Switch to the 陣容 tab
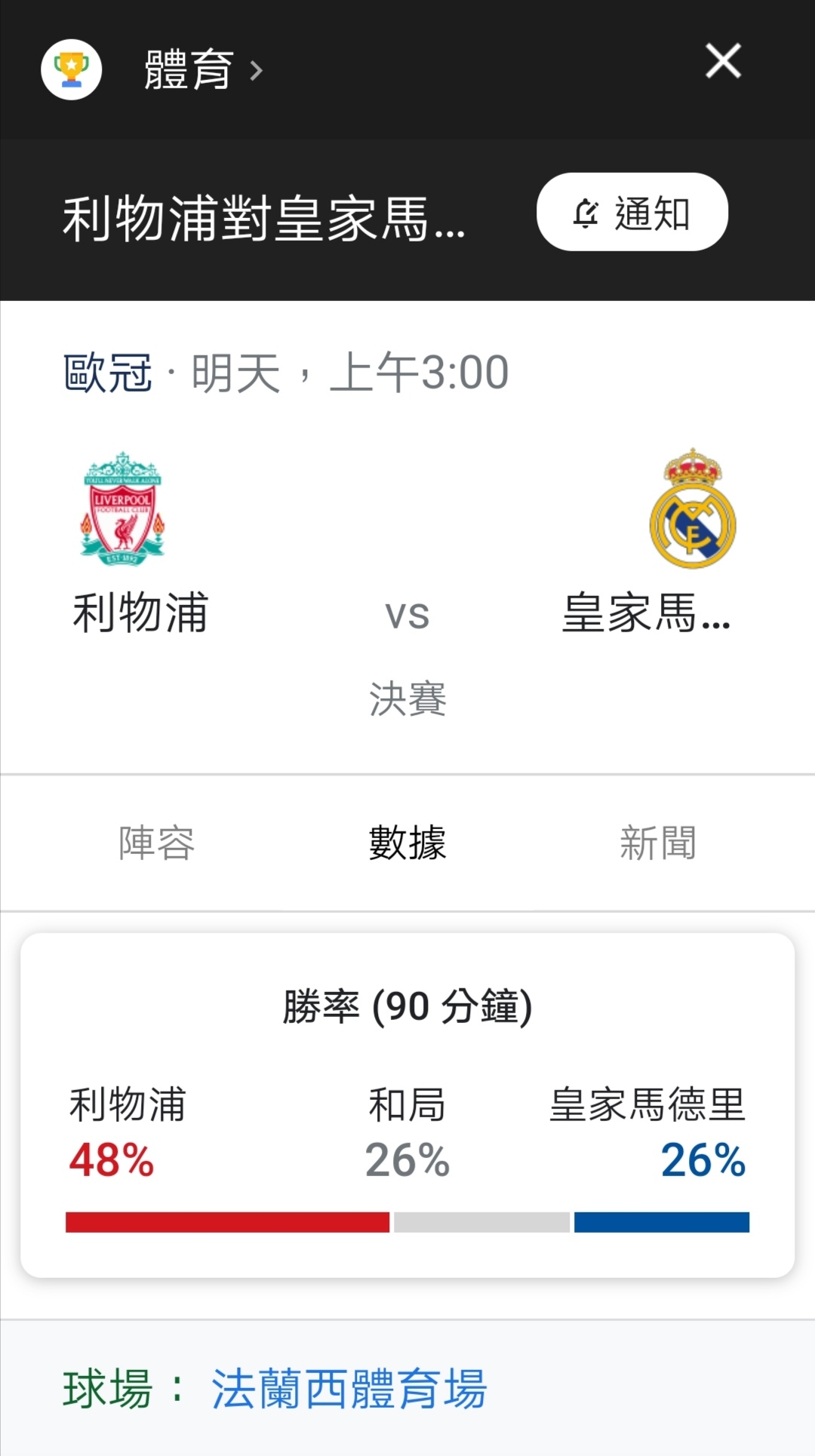 coord(157,843)
